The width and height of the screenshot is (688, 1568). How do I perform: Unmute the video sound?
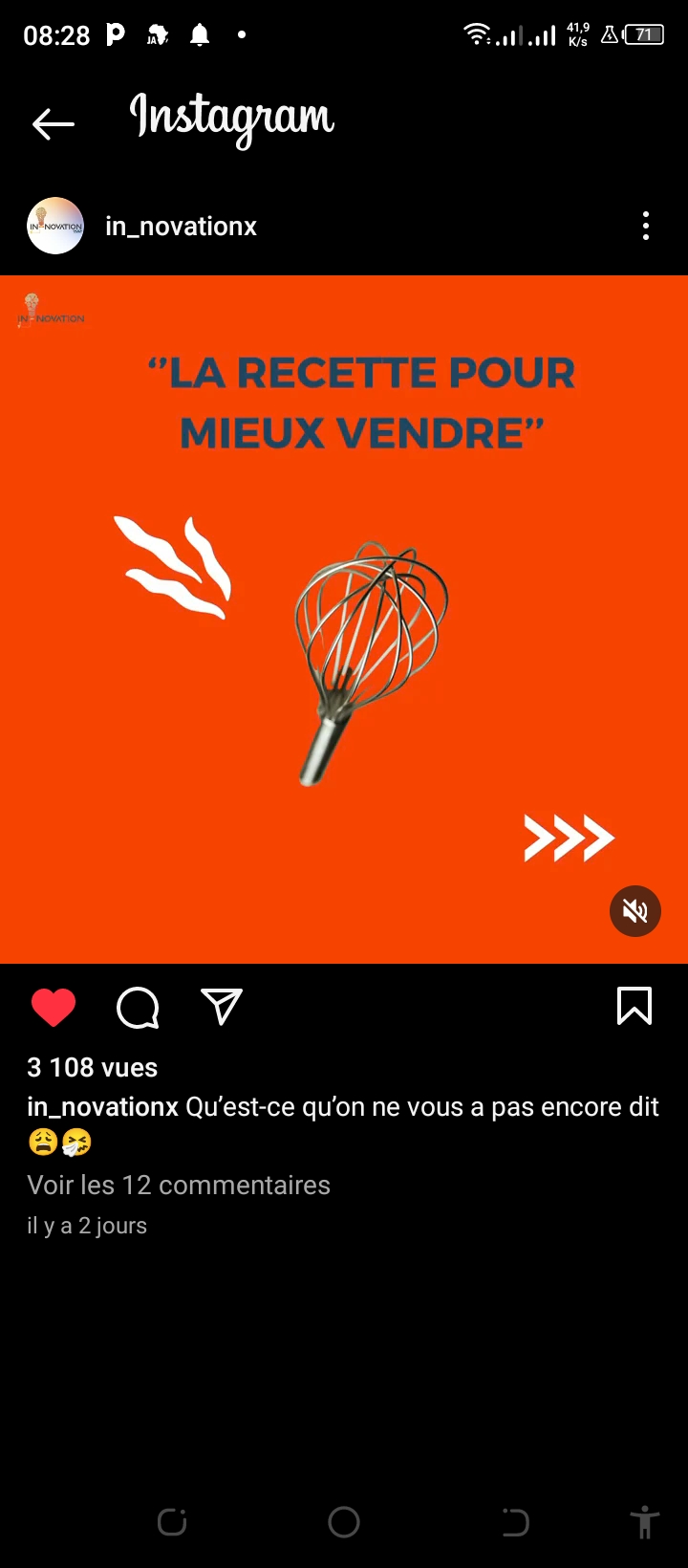click(635, 911)
